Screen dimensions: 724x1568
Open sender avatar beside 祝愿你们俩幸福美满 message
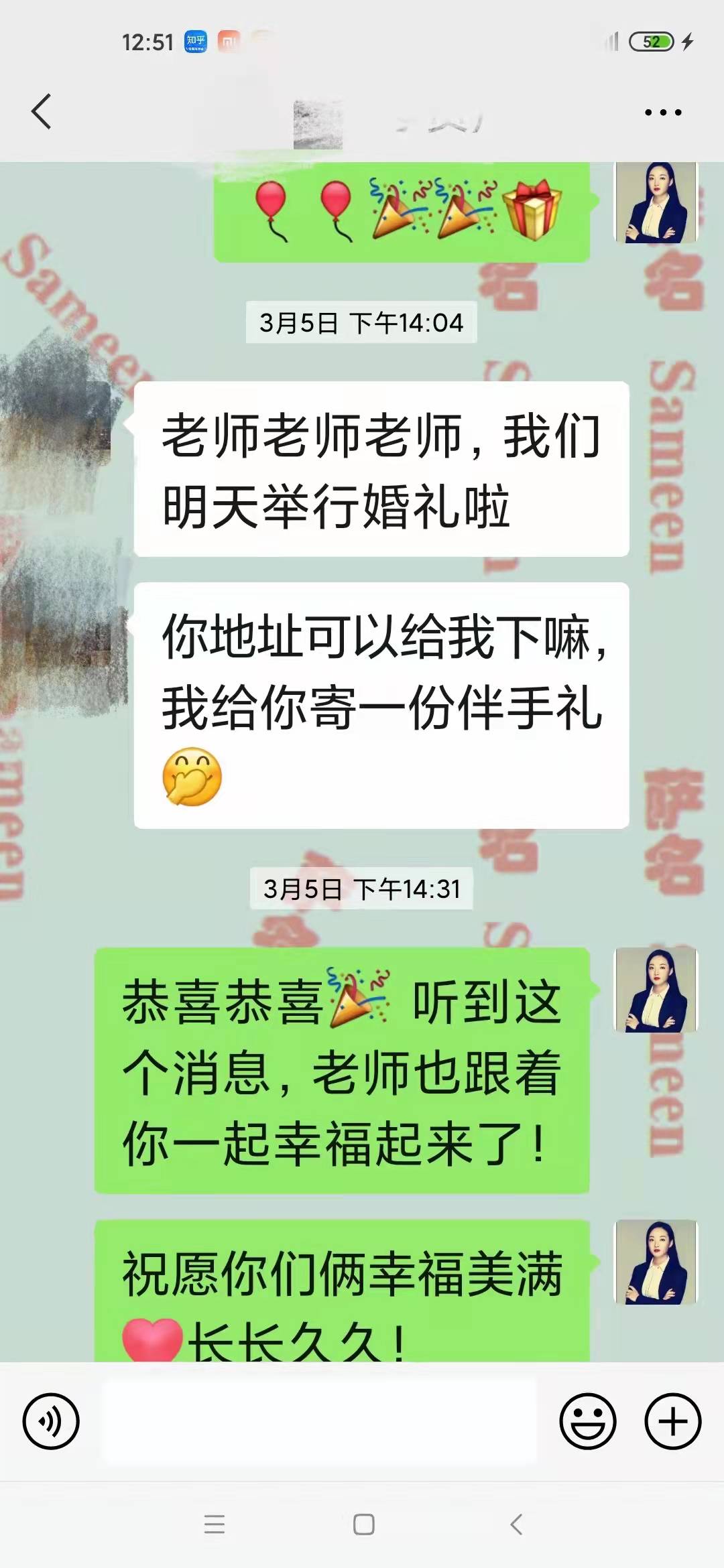(x=656, y=1262)
